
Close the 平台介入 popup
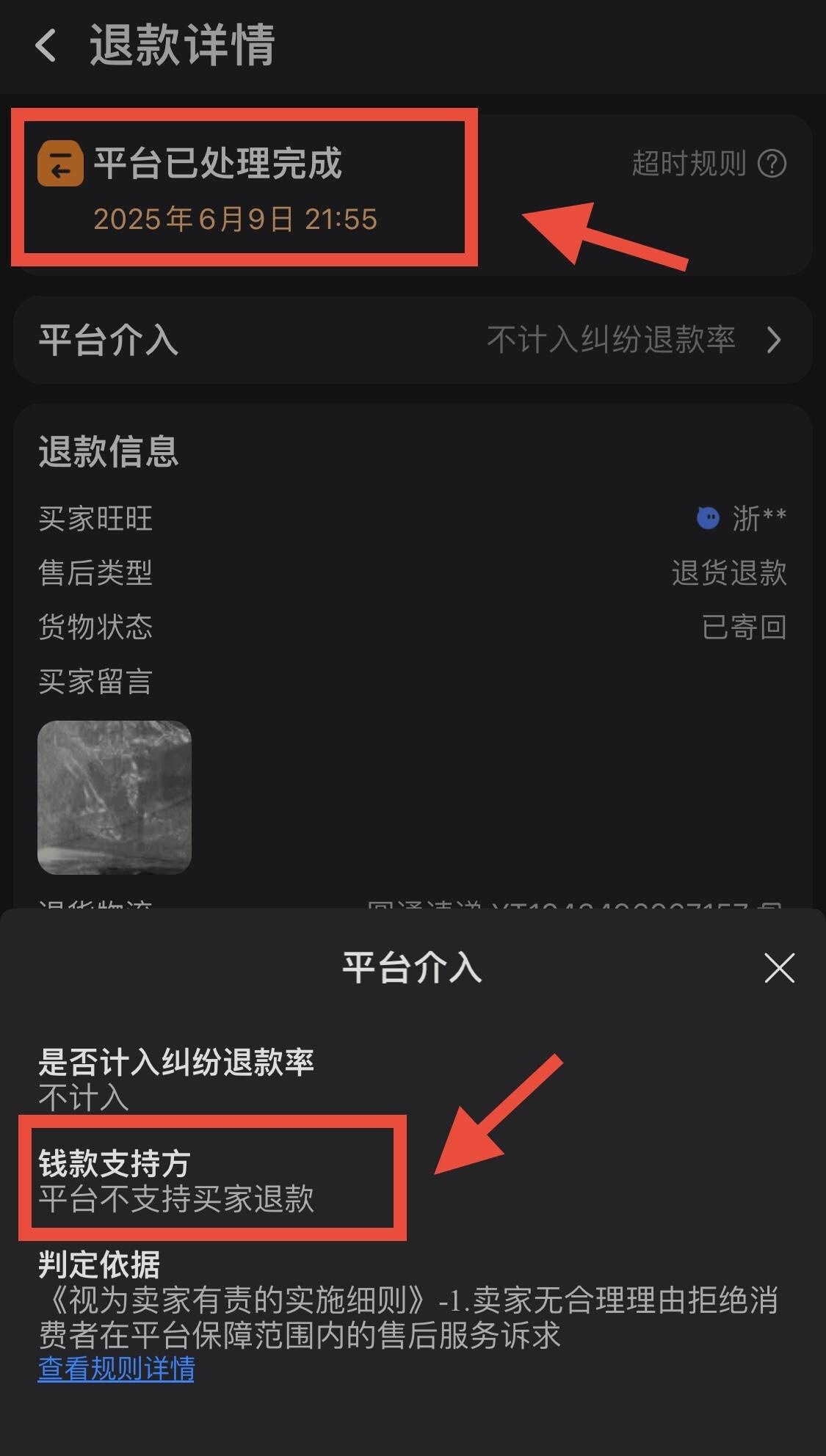[779, 968]
